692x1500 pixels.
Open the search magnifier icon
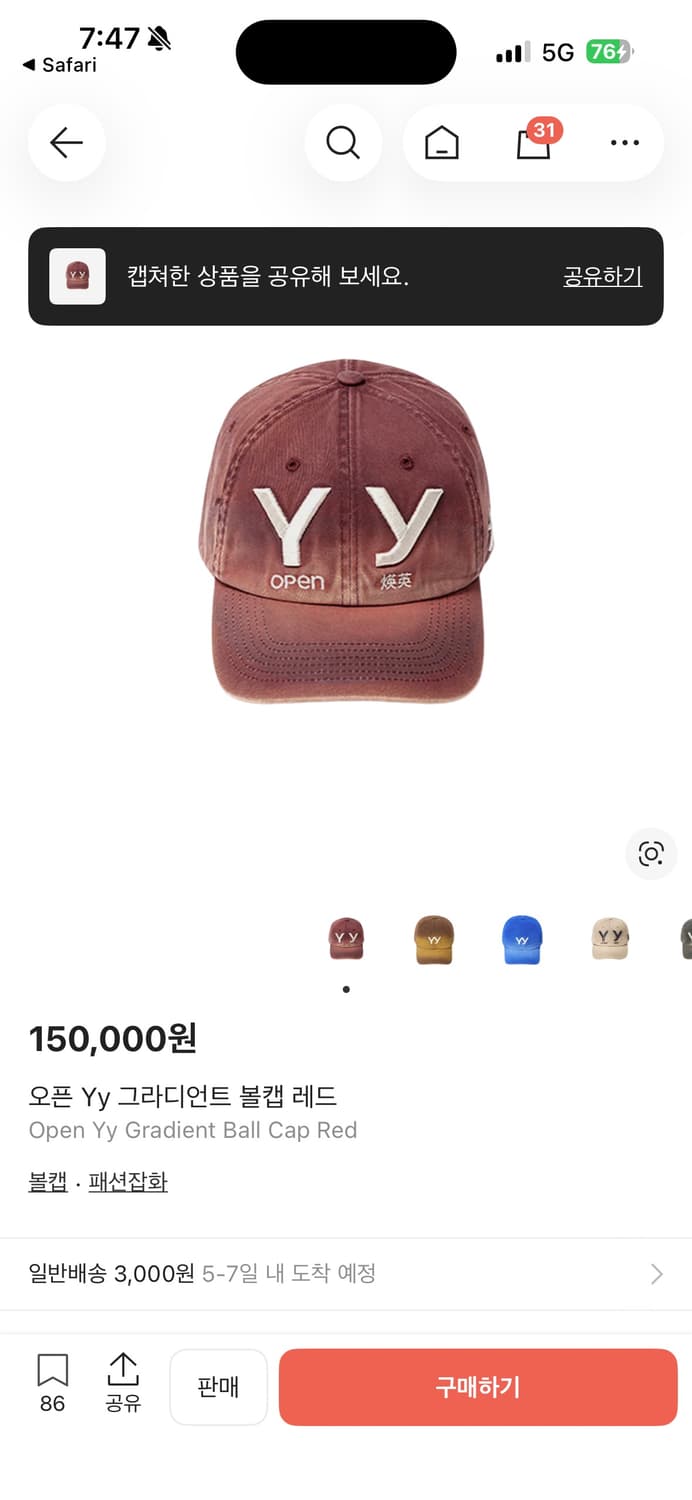(343, 143)
